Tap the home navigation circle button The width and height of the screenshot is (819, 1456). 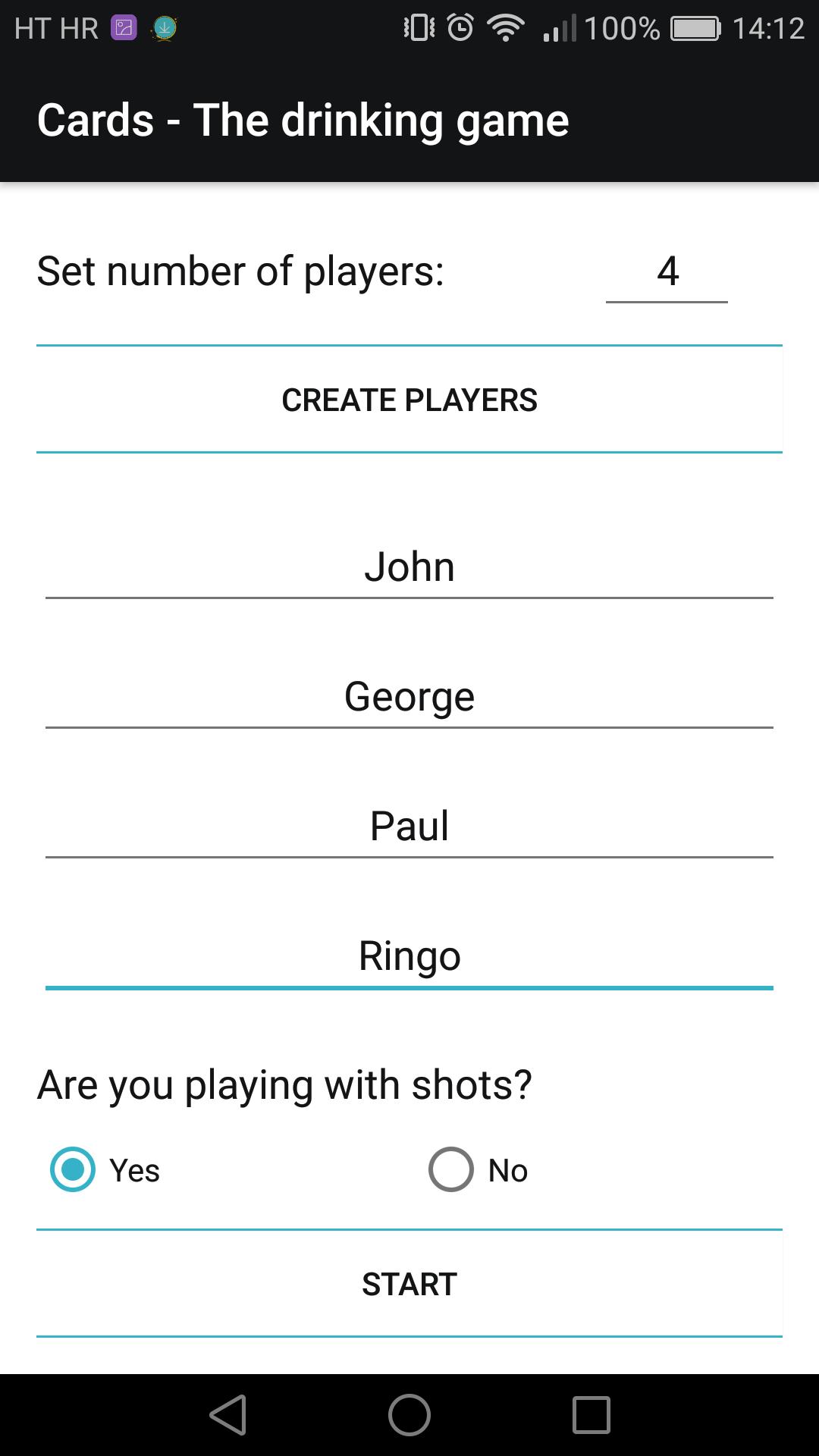(x=409, y=1415)
